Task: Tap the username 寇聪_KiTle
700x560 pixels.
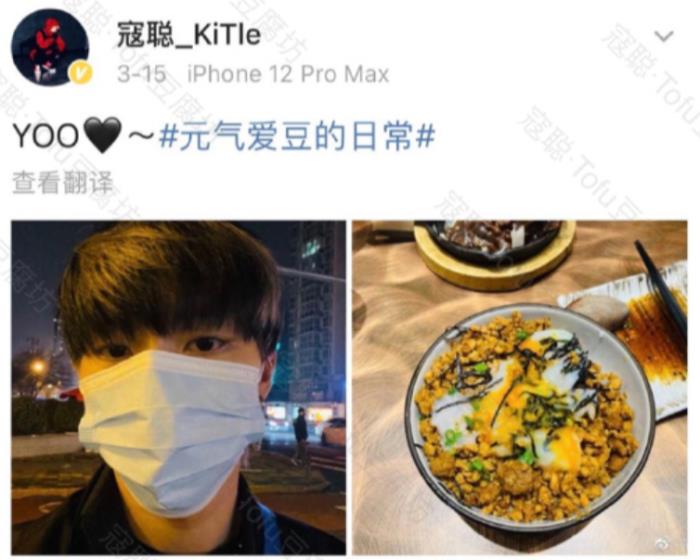Action: coord(189,35)
